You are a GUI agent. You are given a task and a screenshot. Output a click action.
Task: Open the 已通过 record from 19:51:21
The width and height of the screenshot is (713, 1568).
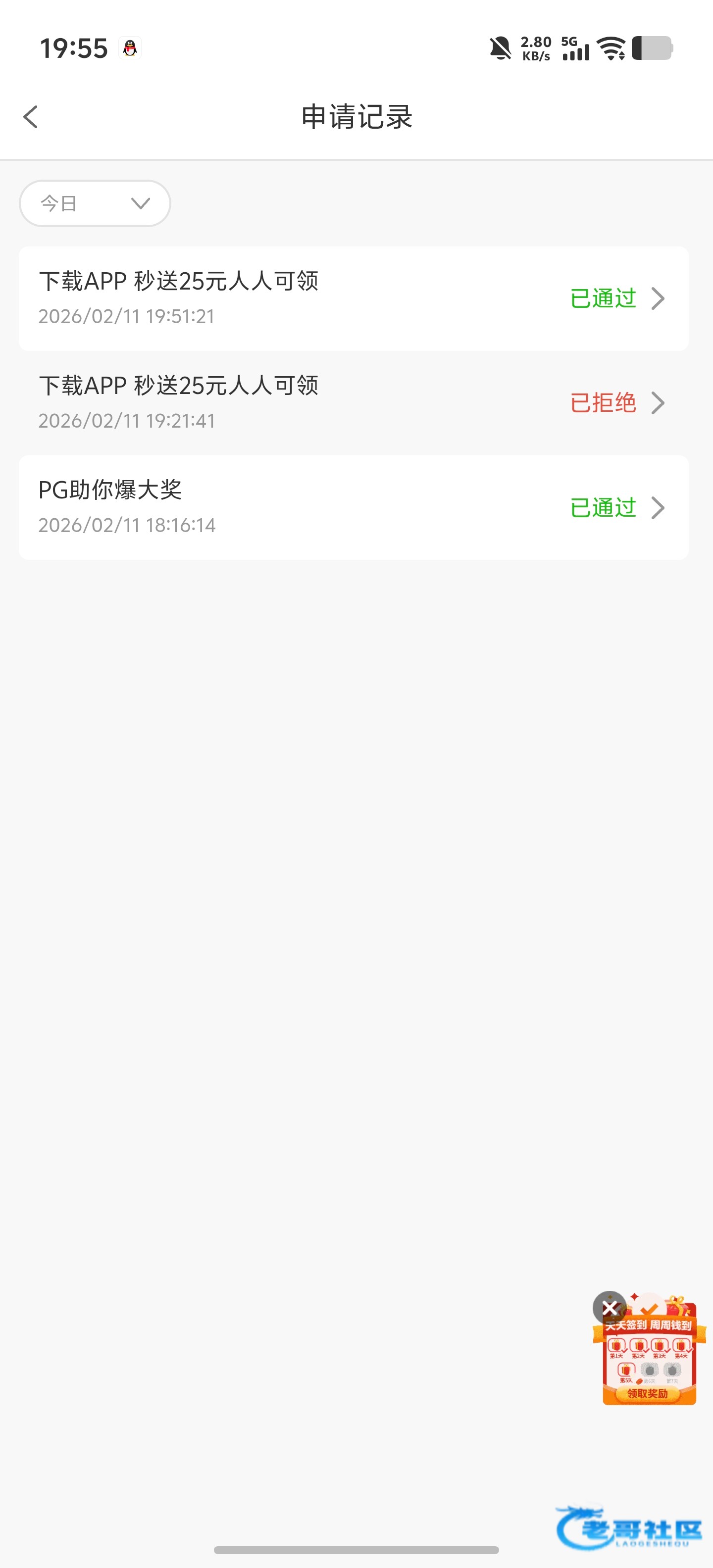pos(353,298)
